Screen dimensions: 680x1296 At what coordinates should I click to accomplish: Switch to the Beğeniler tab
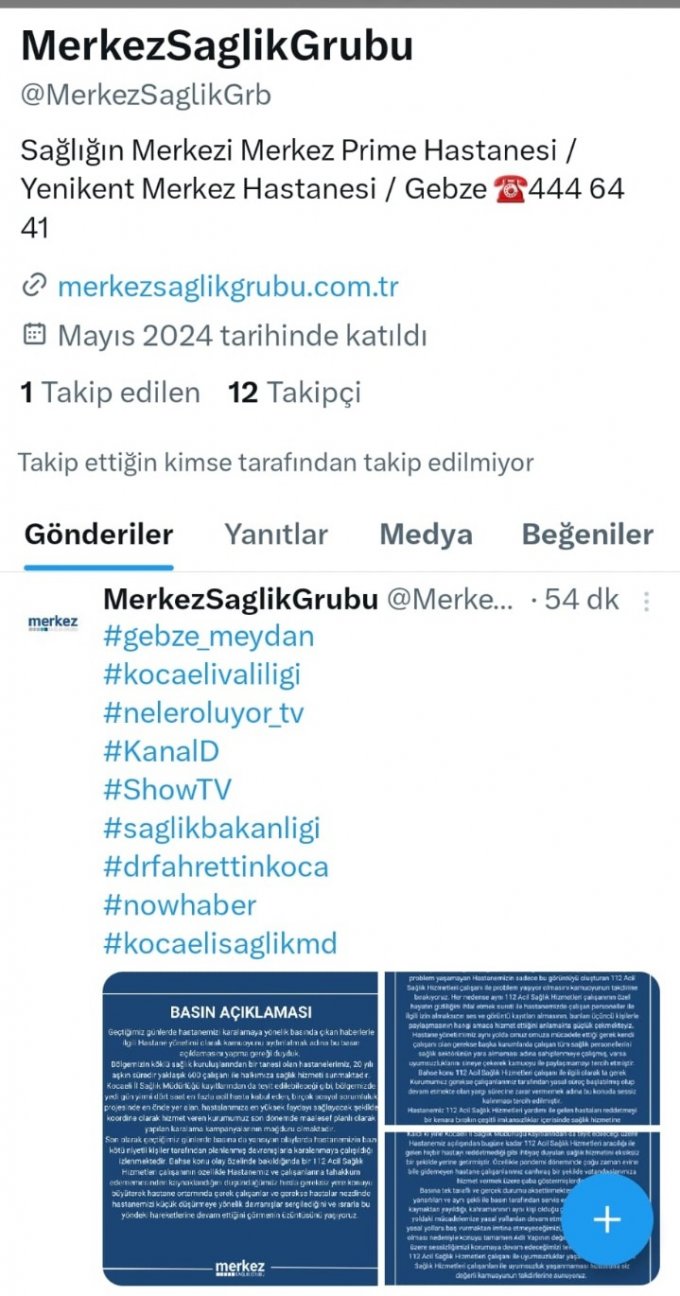[587, 534]
